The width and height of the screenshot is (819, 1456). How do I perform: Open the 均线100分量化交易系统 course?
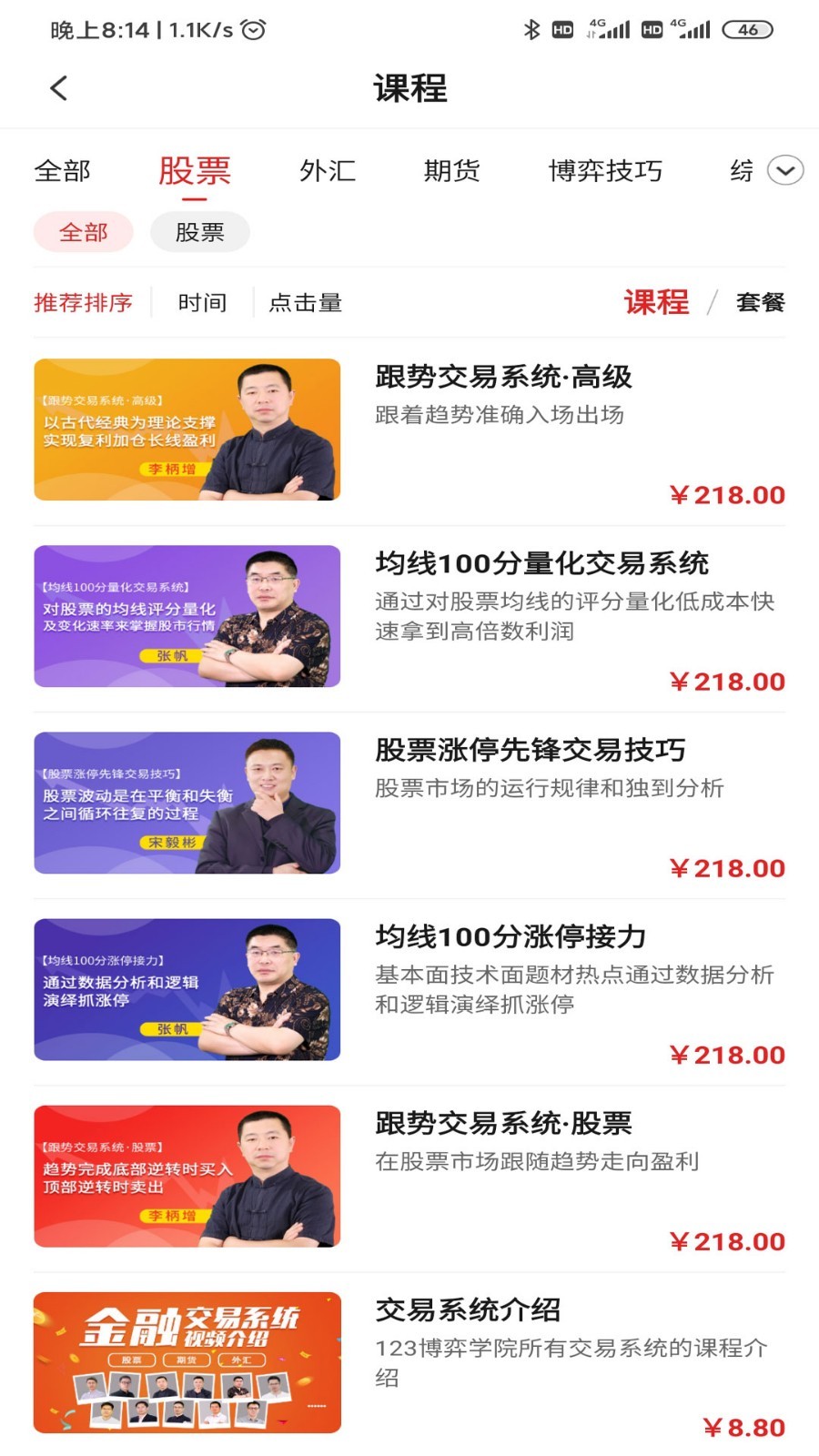[541, 563]
